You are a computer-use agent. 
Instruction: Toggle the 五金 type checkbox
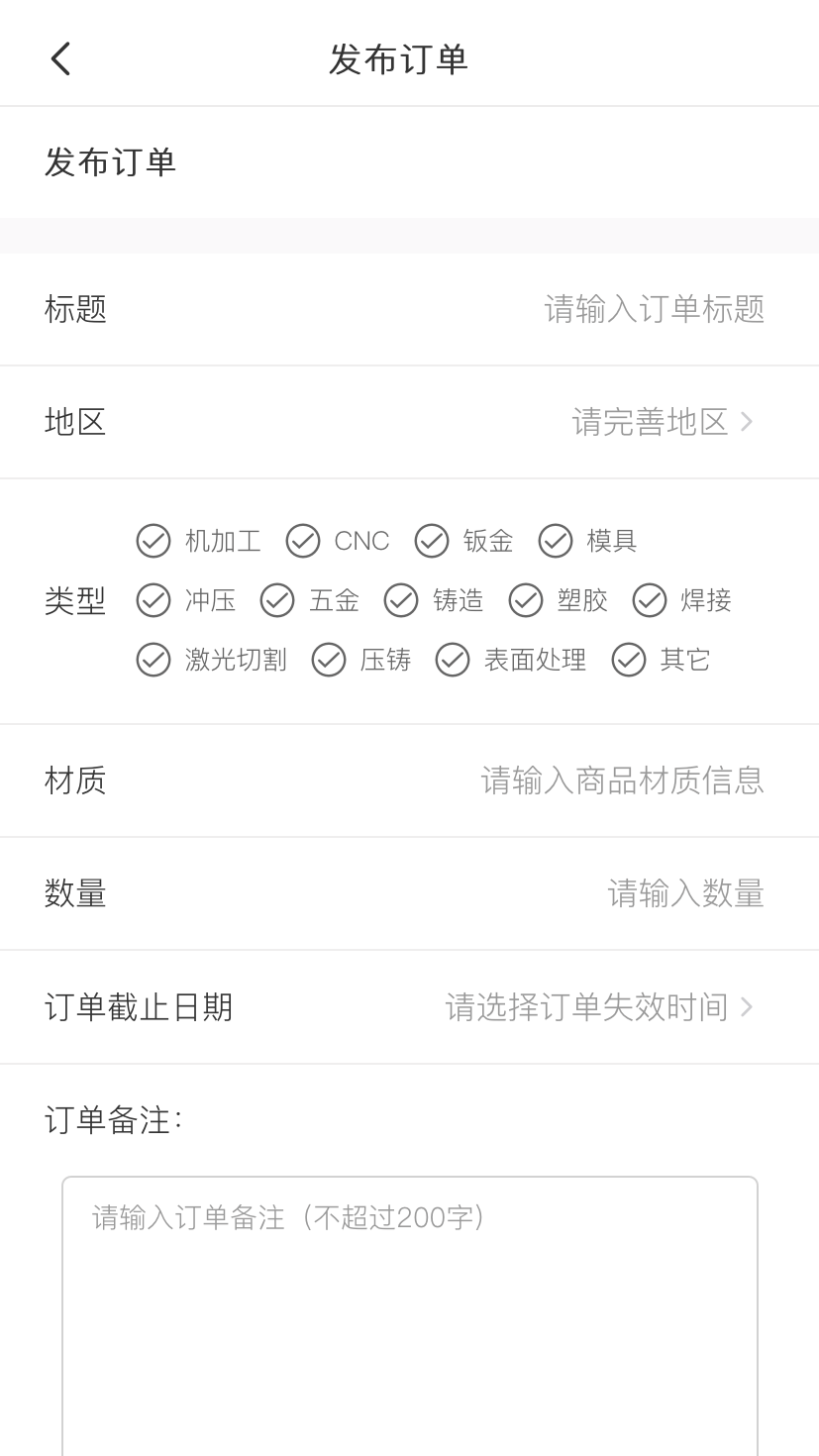(277, 600)
